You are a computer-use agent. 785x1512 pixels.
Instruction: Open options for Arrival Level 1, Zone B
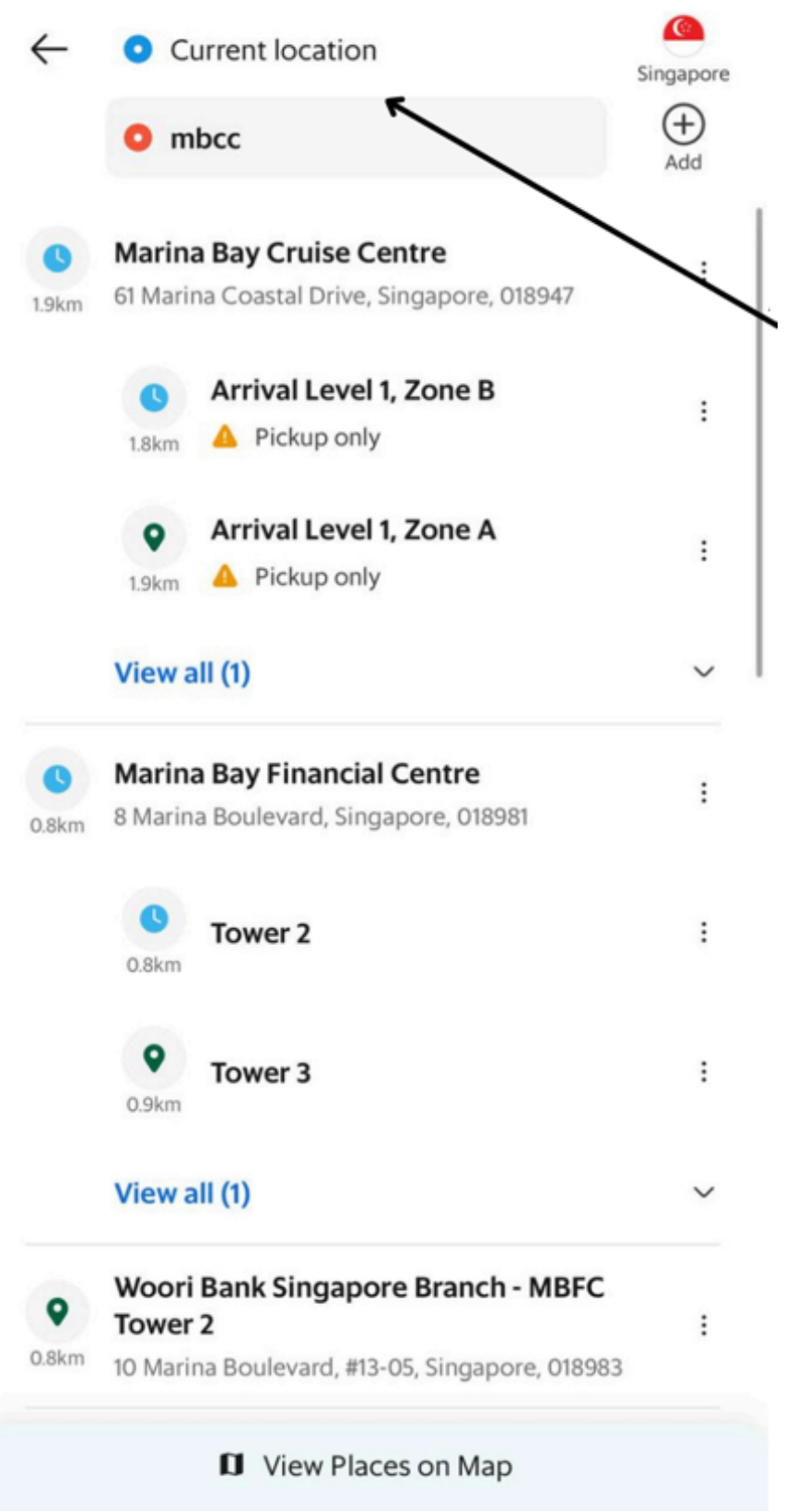coord(704,411)
